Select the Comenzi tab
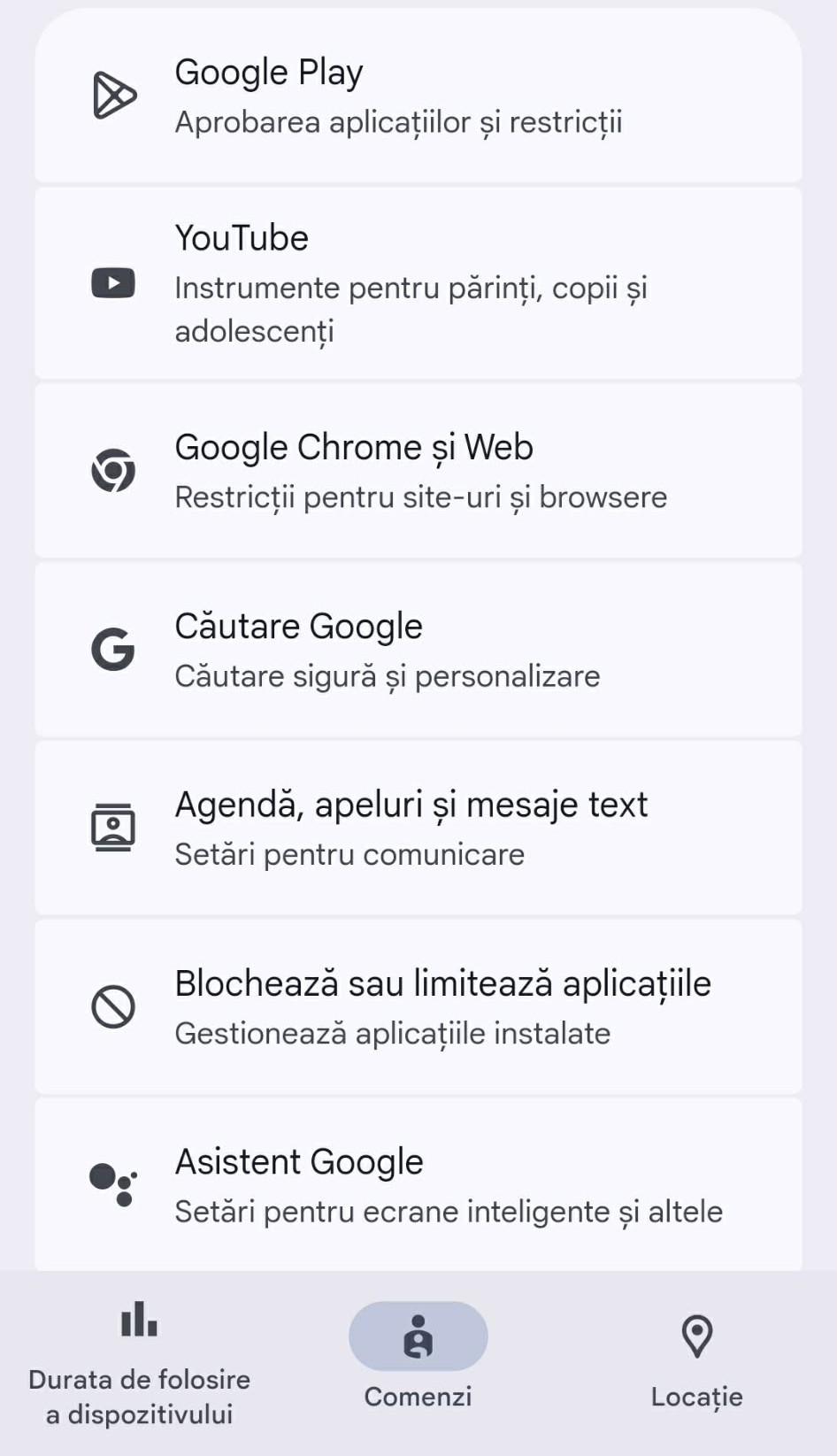Screen dimensions: 837x1456 coord(418,1356)
